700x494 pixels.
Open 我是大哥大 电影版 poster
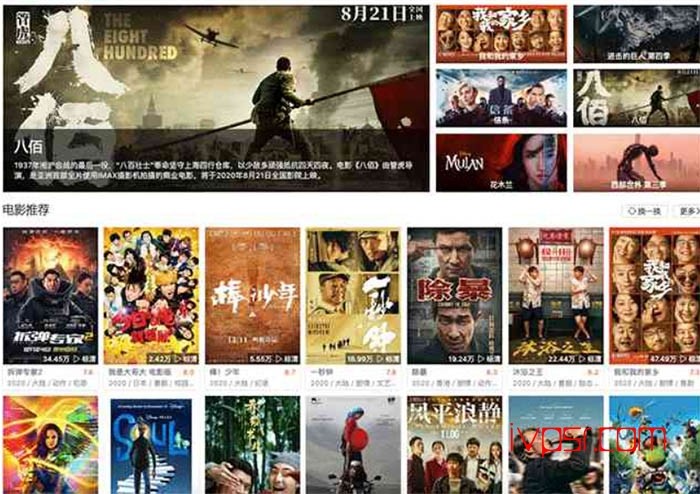pos(151,294)
